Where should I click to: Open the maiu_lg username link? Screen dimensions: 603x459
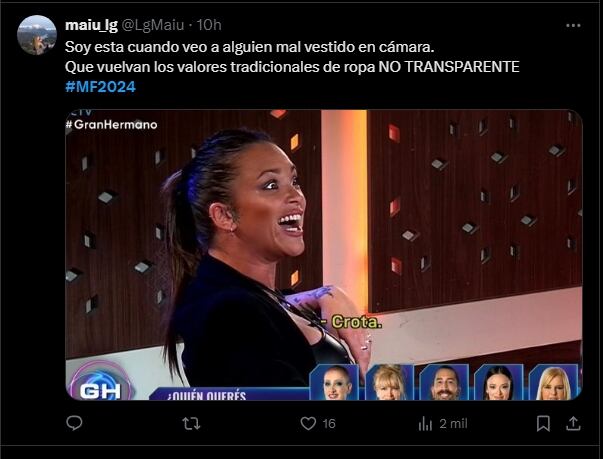[x=89, y=25]
